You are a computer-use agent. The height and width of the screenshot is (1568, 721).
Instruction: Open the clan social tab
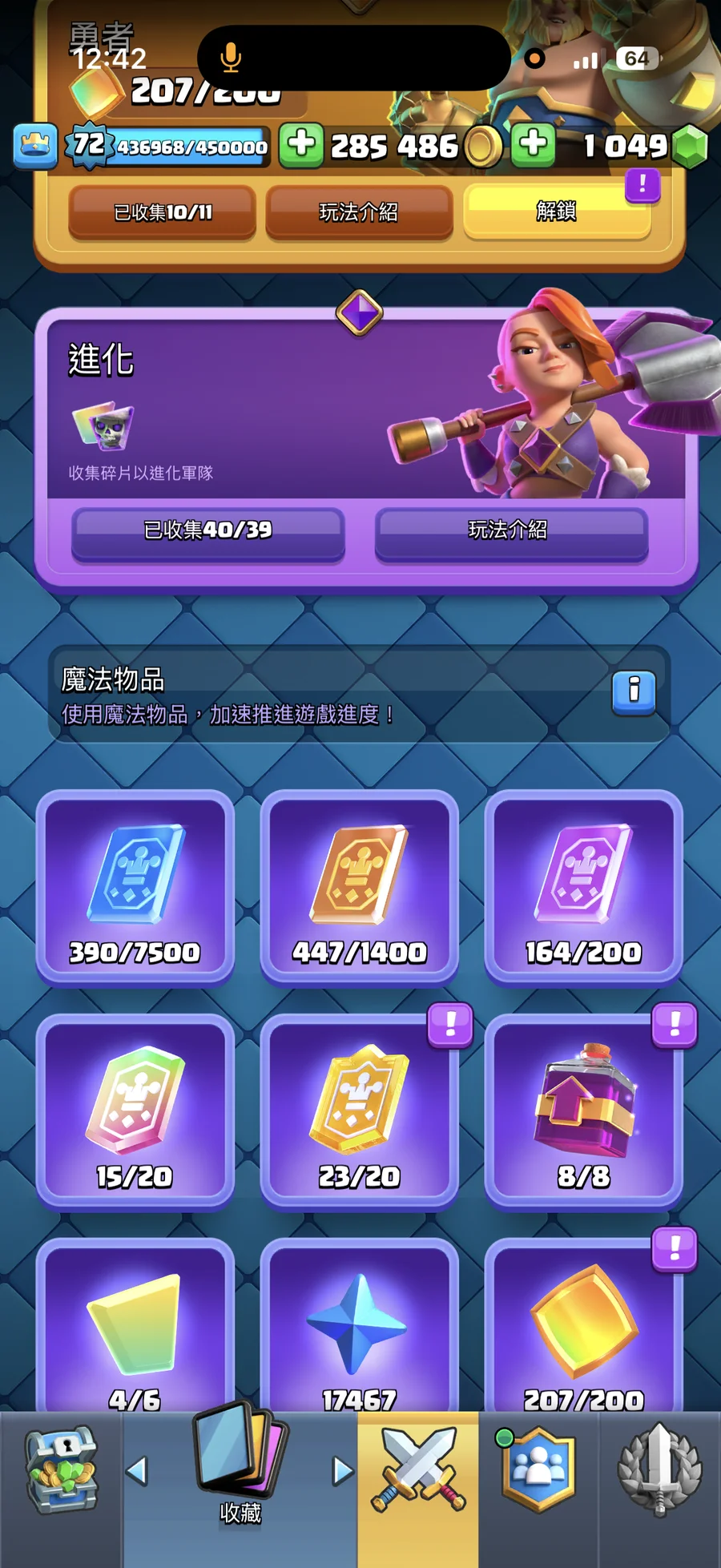538,1471
